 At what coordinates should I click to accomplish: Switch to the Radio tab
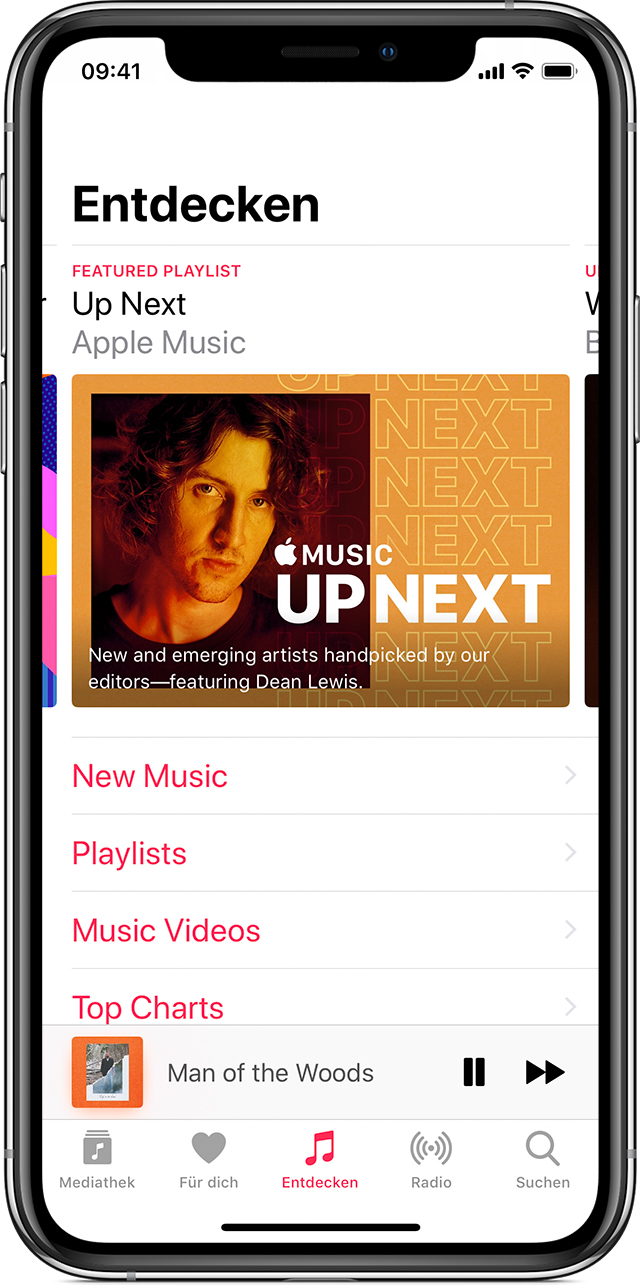pos(431,1160)
